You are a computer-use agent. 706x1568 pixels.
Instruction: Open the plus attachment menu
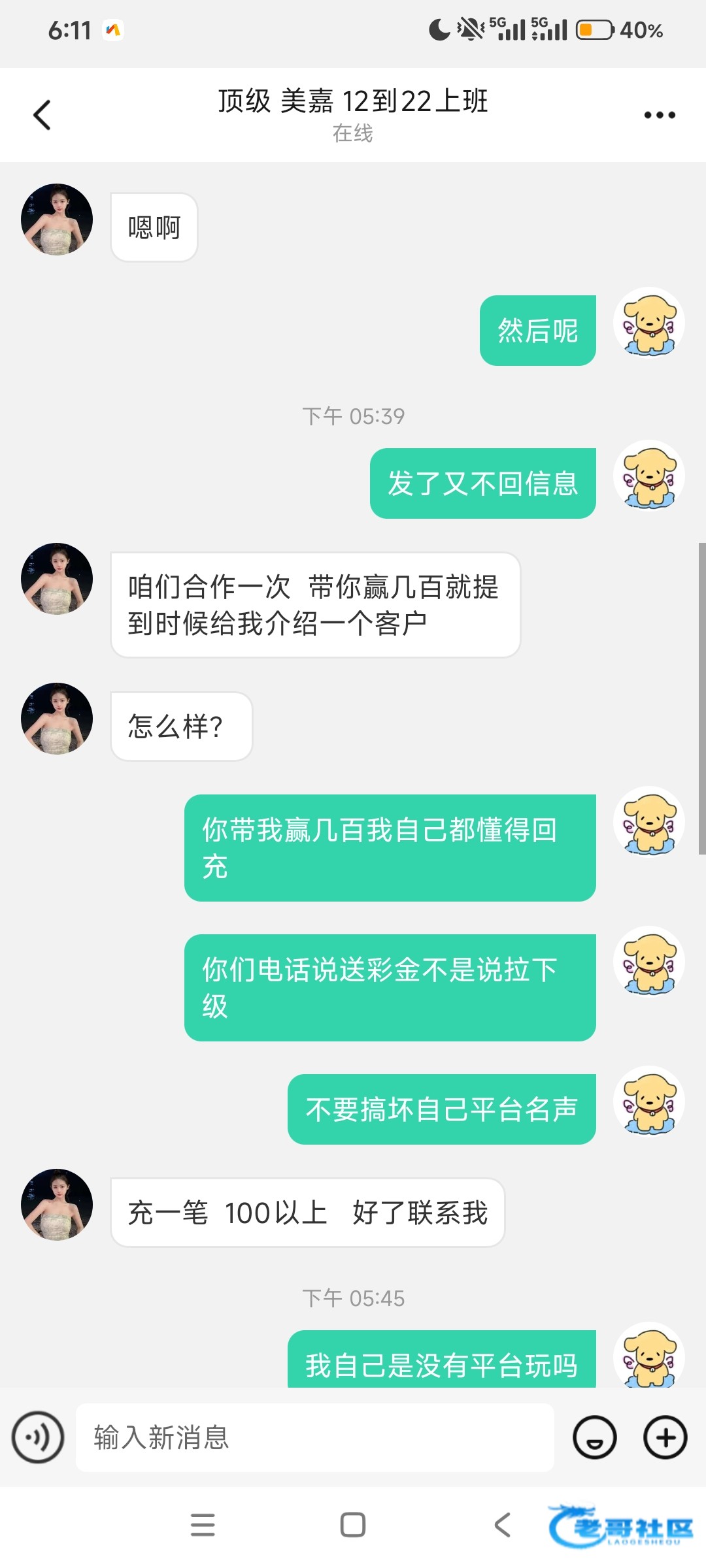[x=665, y=1437]
